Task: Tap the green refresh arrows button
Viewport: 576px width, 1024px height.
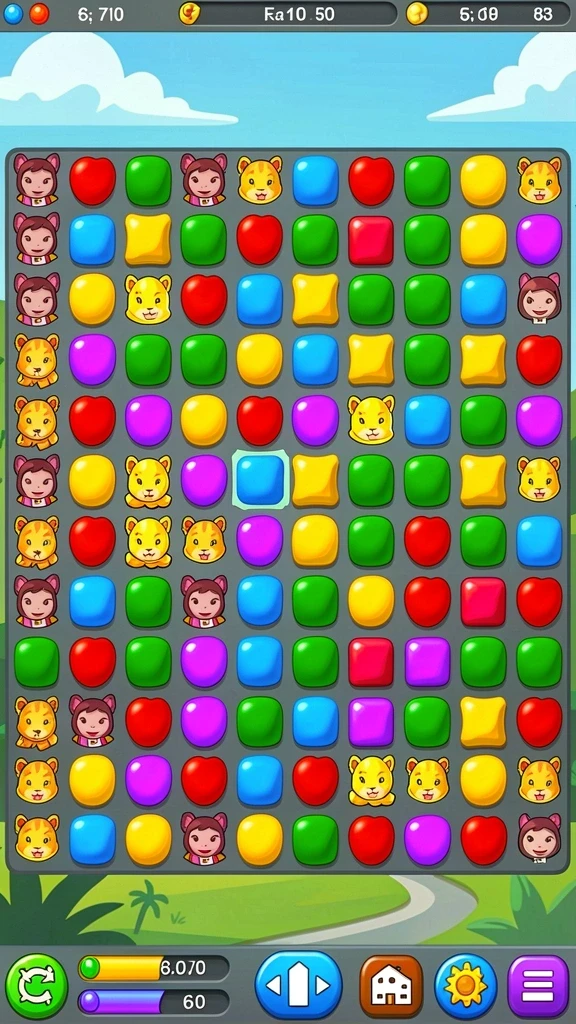Action: tap(37, 985)
